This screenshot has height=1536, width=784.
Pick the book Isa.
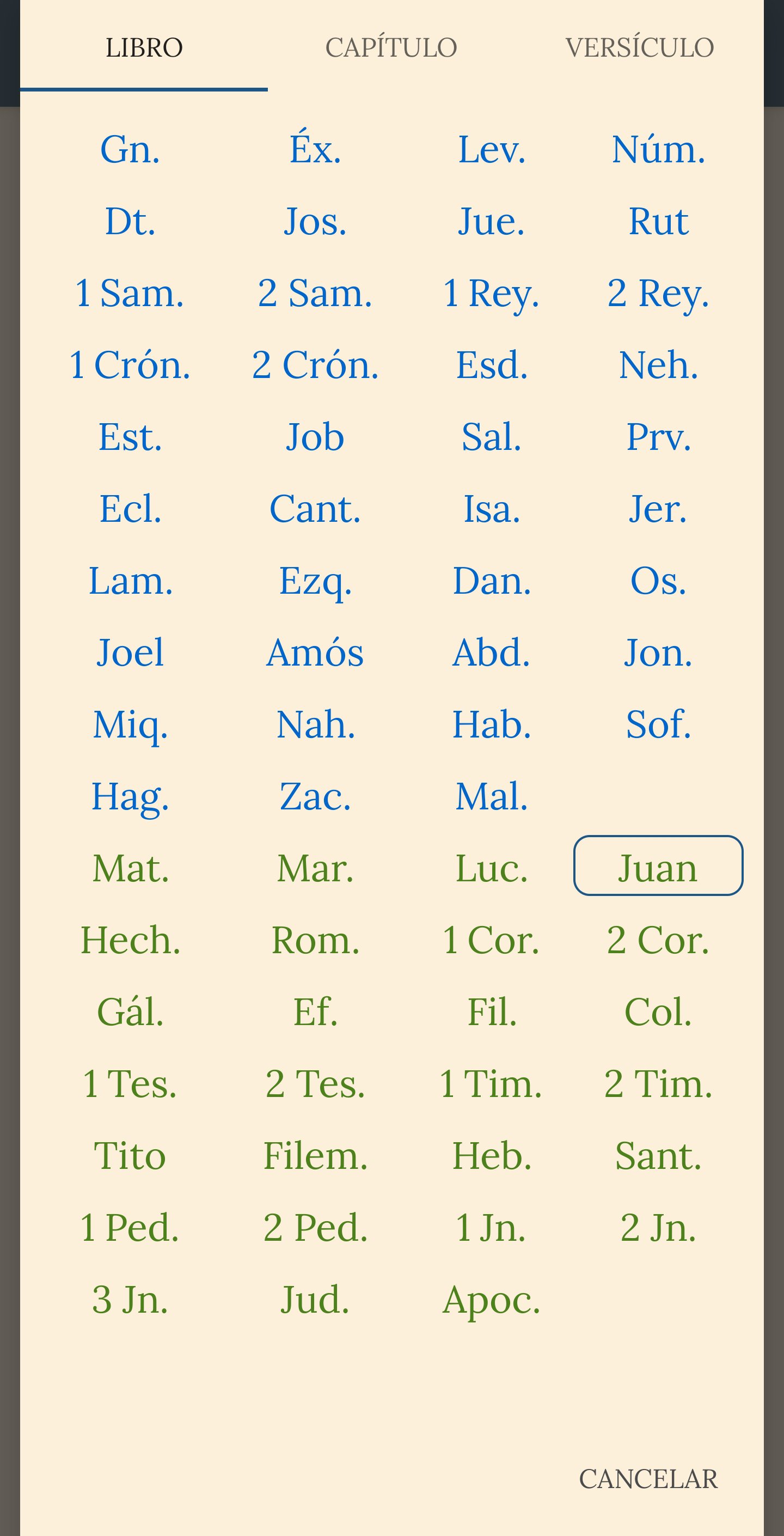click(x=491, y=509)
